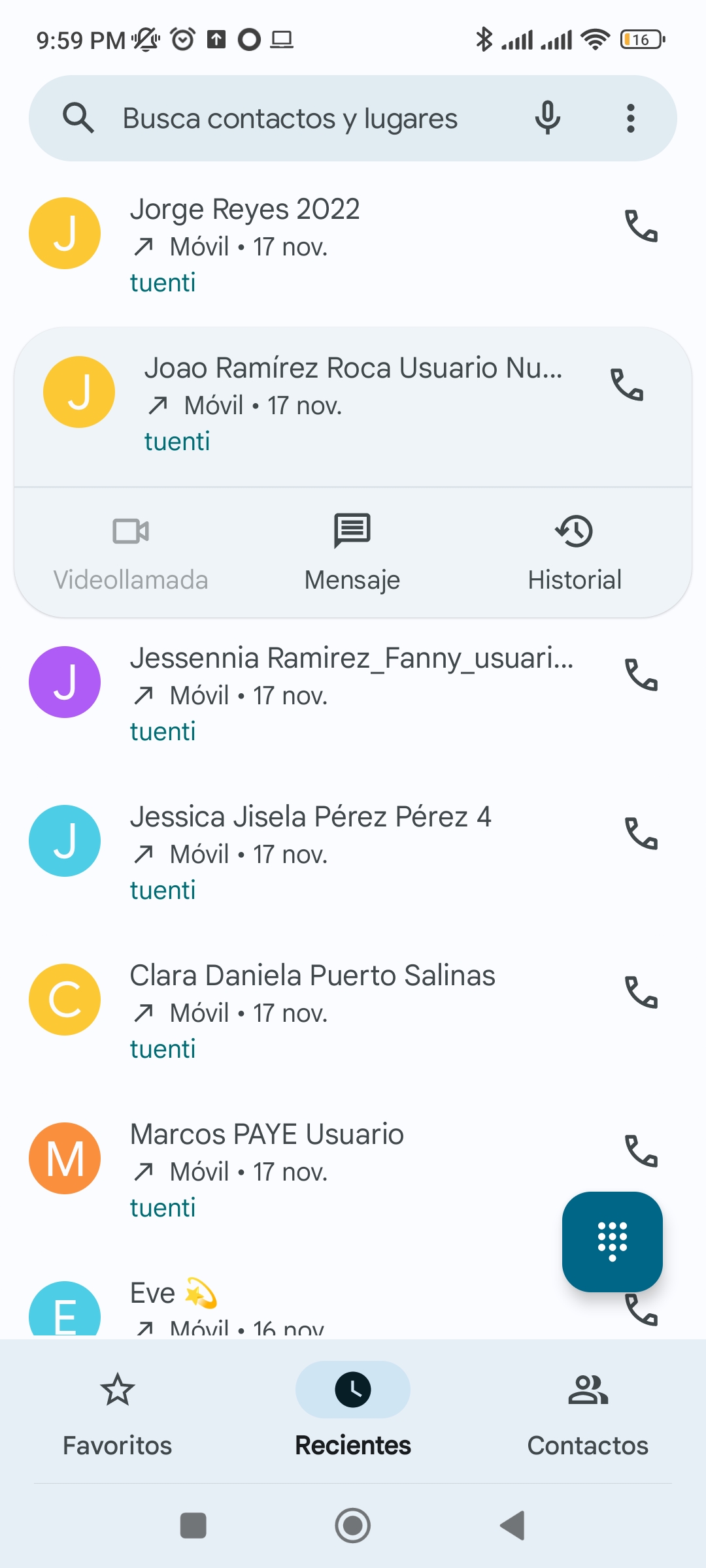Go to the home screen
The image size is (706, 1568).
click(353, 1526)
